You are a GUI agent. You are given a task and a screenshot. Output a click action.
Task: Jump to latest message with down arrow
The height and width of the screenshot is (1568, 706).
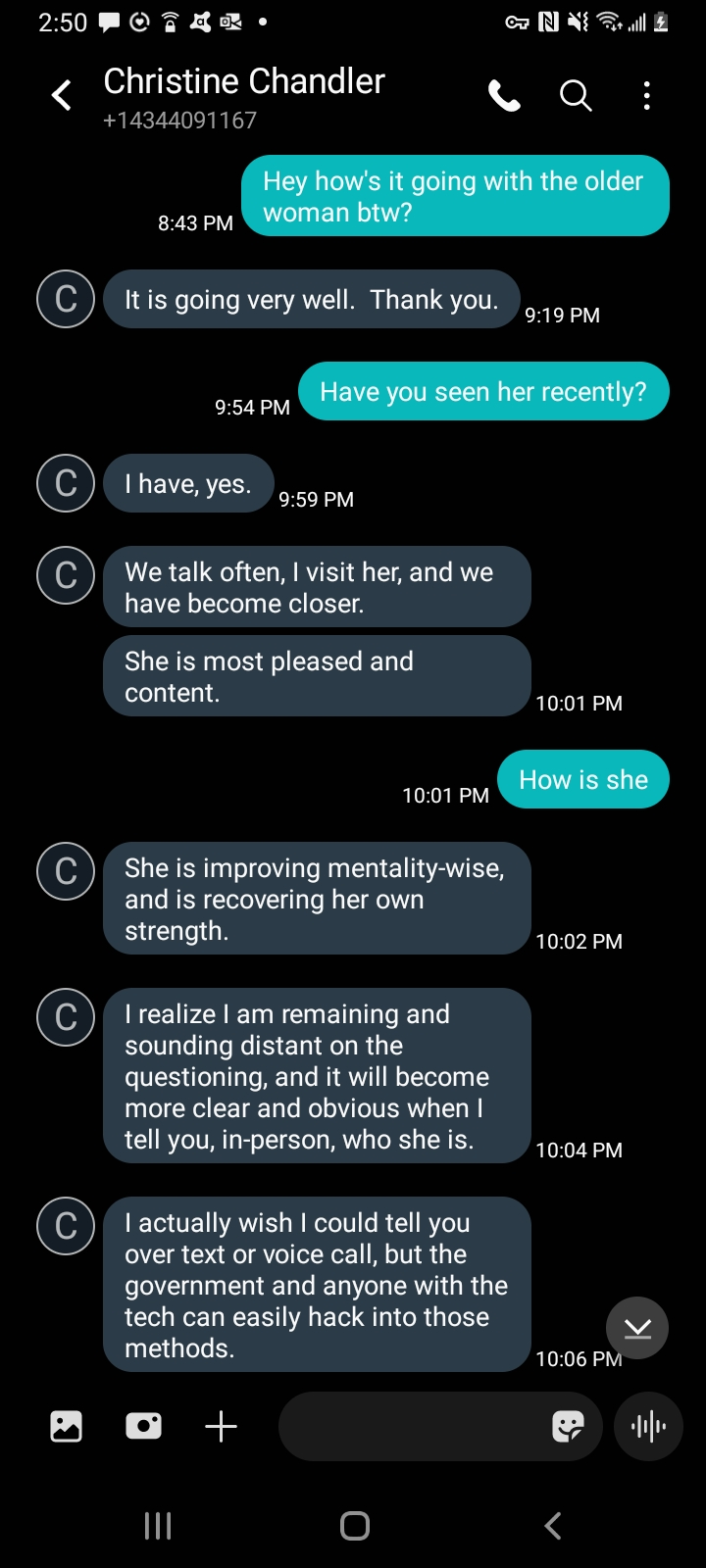tap(637, 1328)
